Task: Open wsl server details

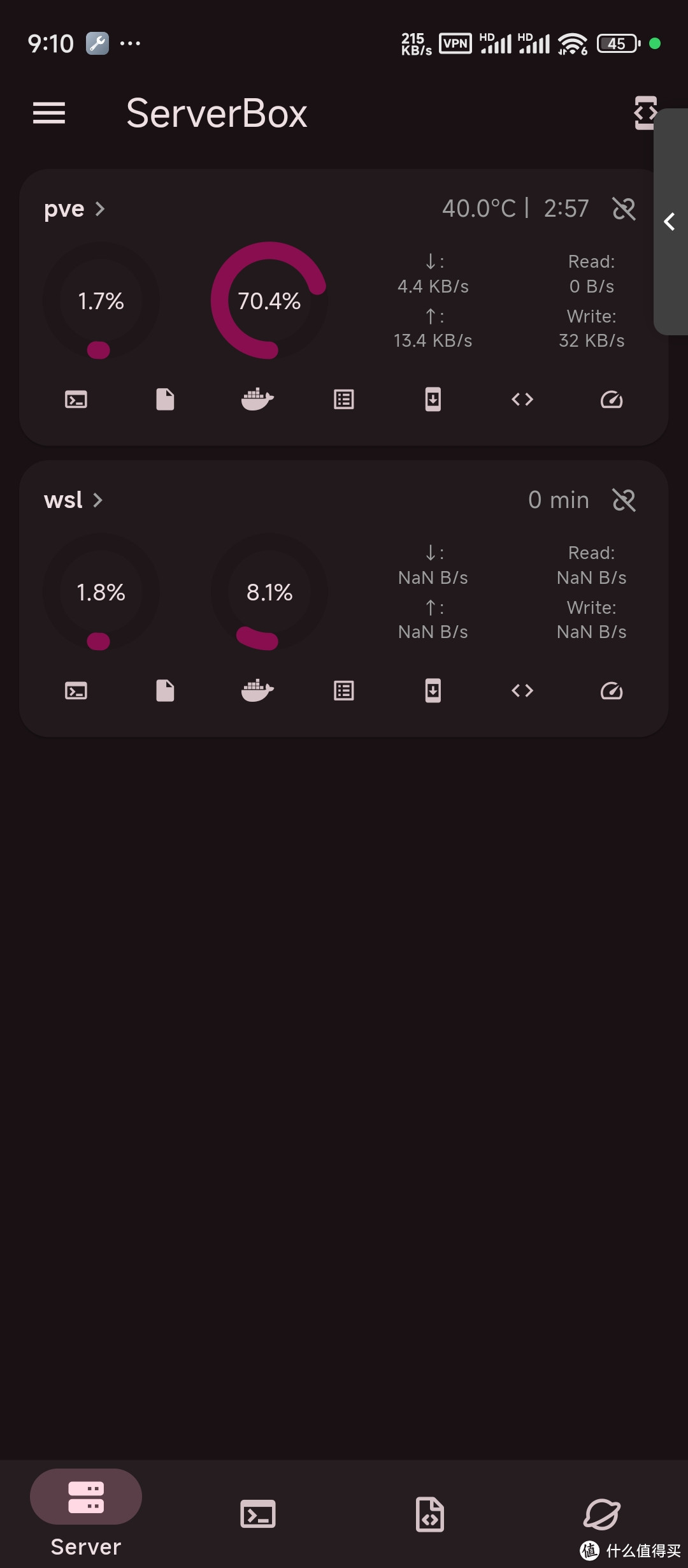Action: point(73,500)
